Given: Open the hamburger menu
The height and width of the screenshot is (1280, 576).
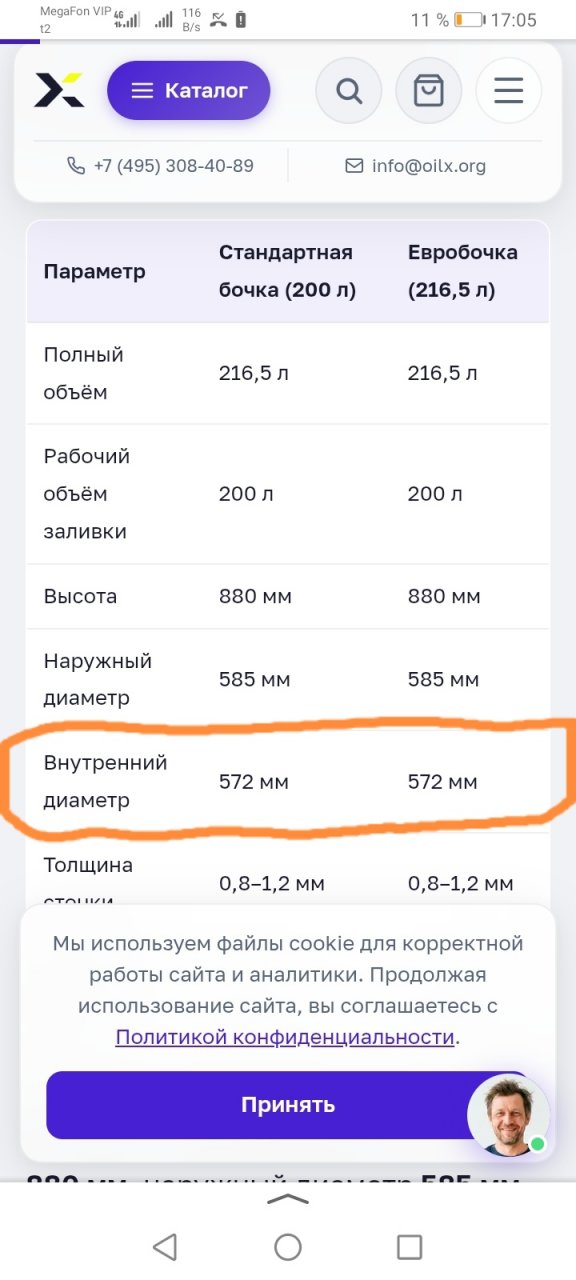Looking at the screenshot, I should click(x=509, y=91).
